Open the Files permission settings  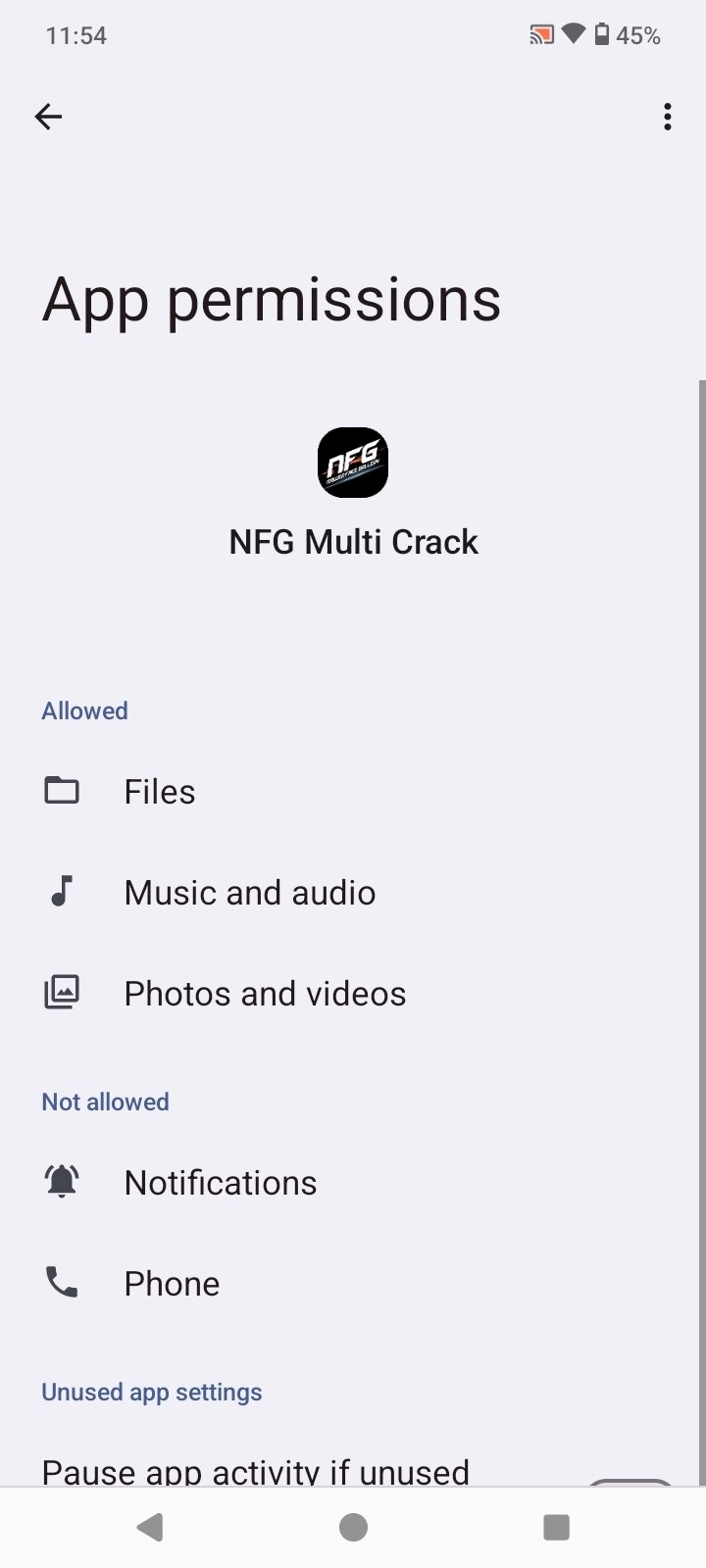(294, 790)
